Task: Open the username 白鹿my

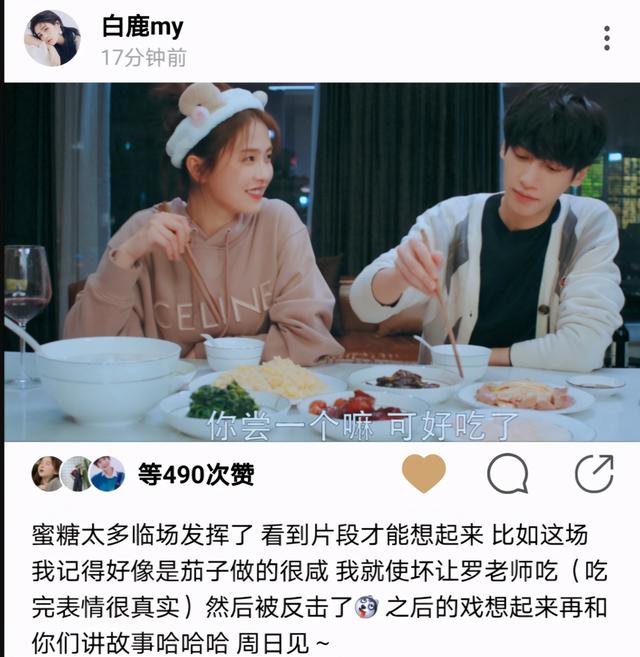Action: point(143,26)
